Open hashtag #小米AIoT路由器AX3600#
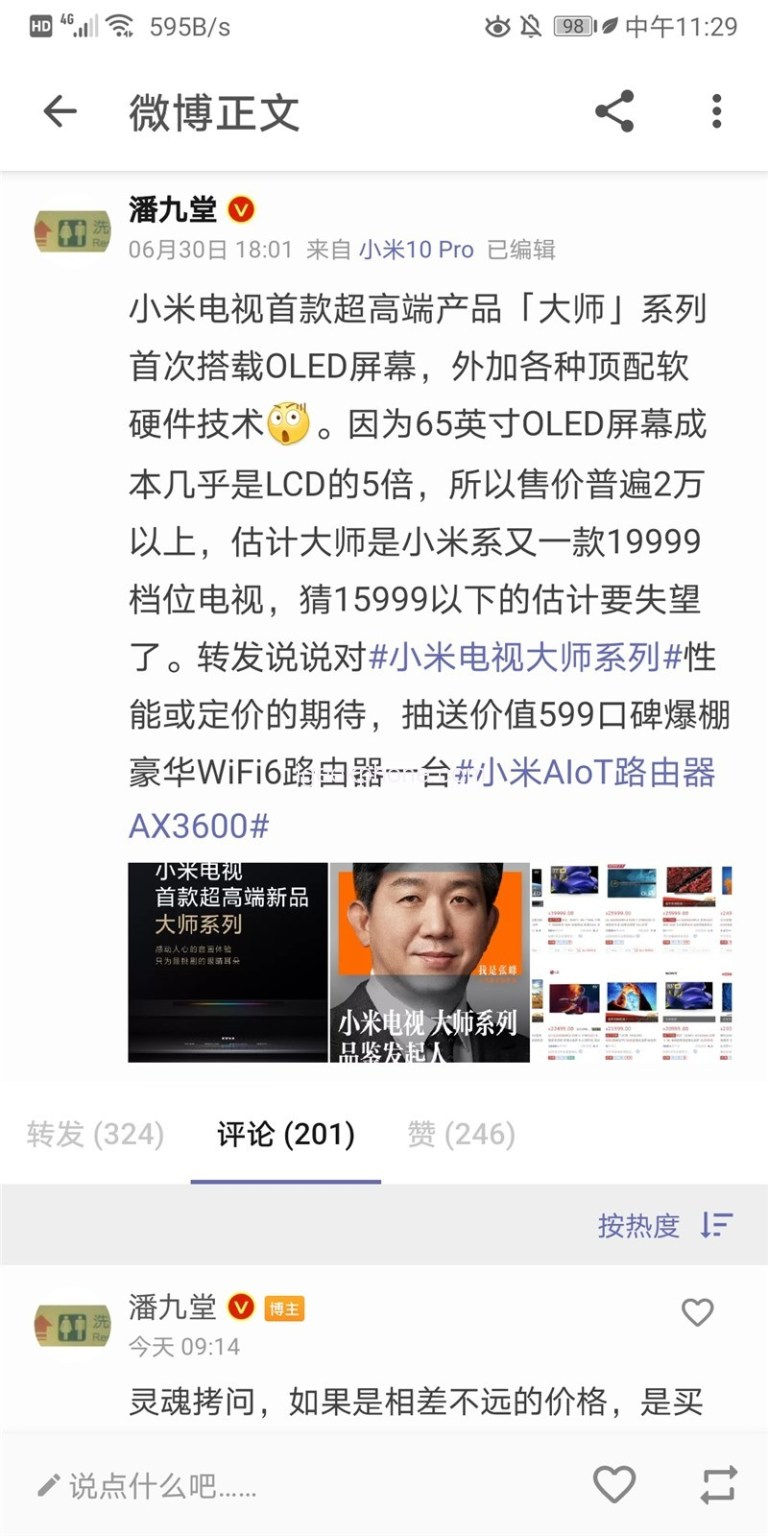This screenshot has height=1536, width=768. (x=422, y=799)
